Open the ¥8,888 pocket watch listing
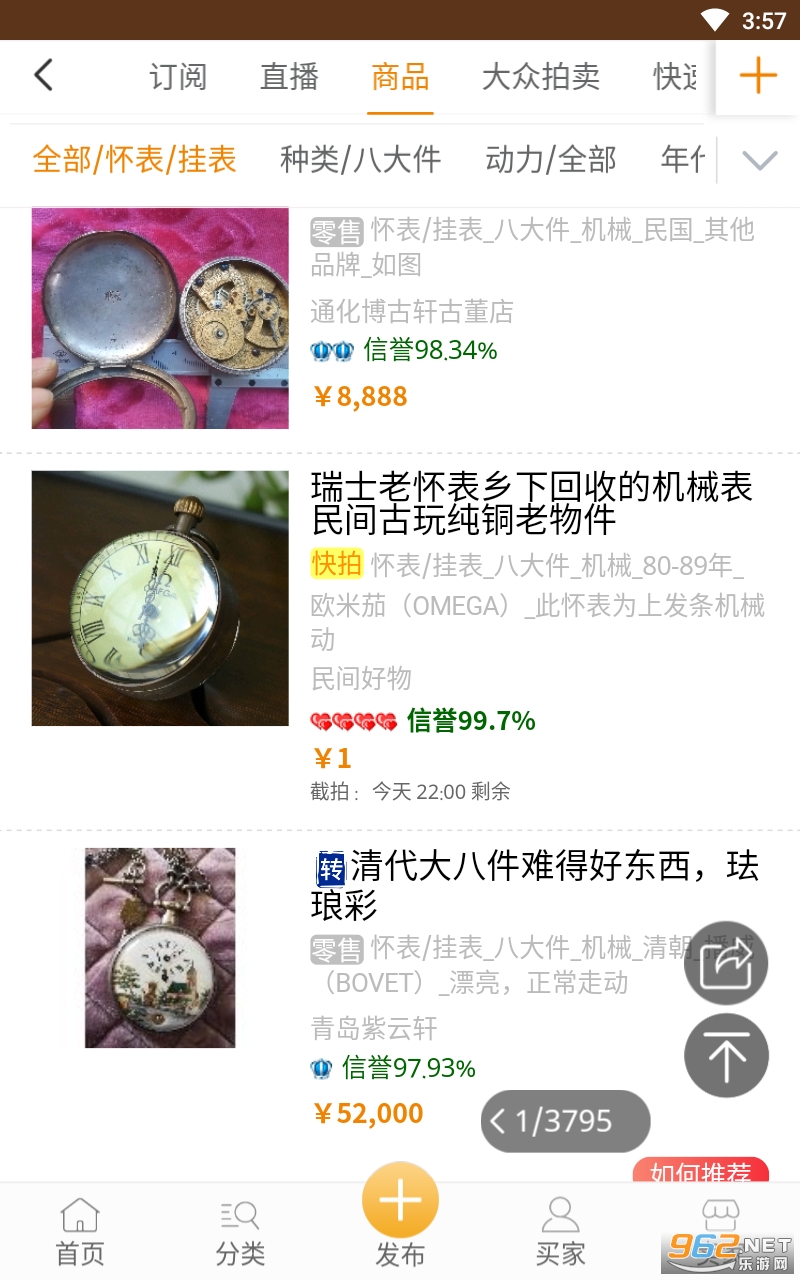 point(160,318)
